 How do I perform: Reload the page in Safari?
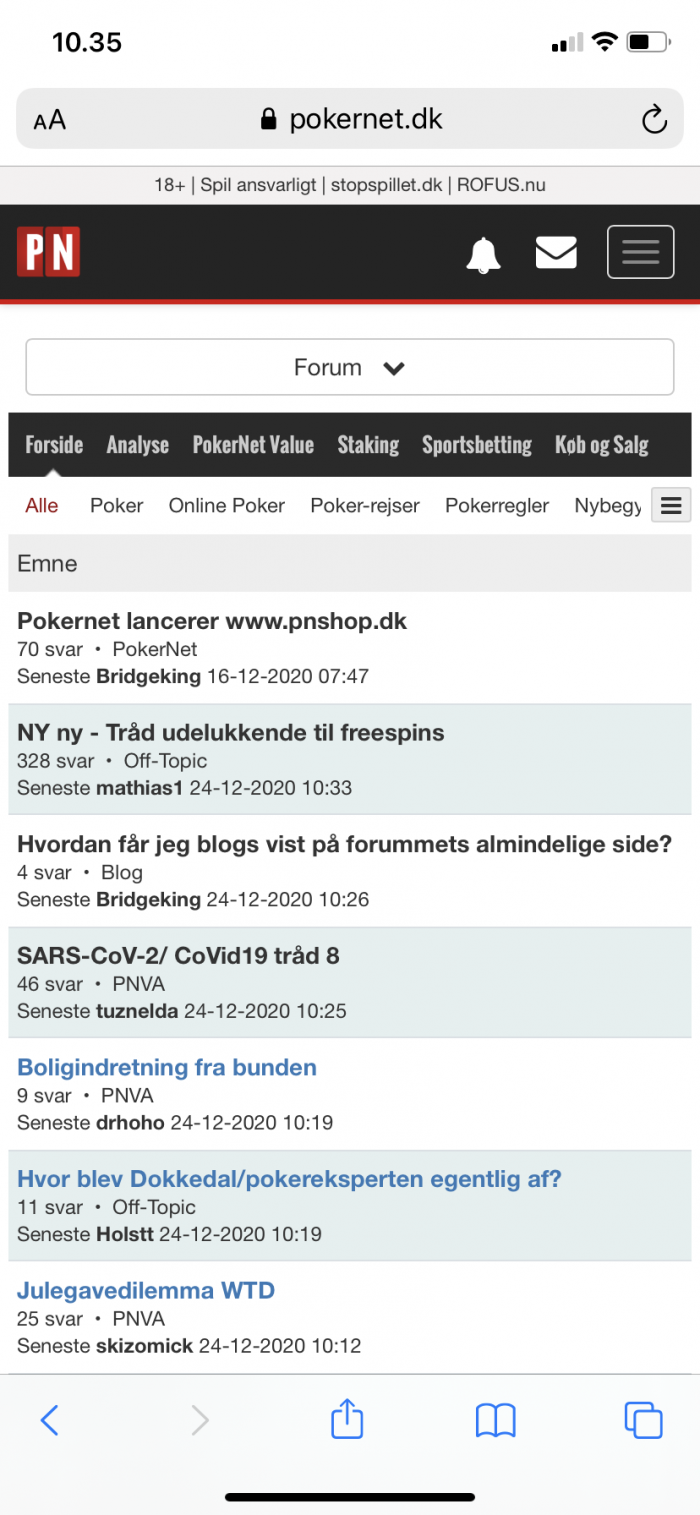[654, 121]
